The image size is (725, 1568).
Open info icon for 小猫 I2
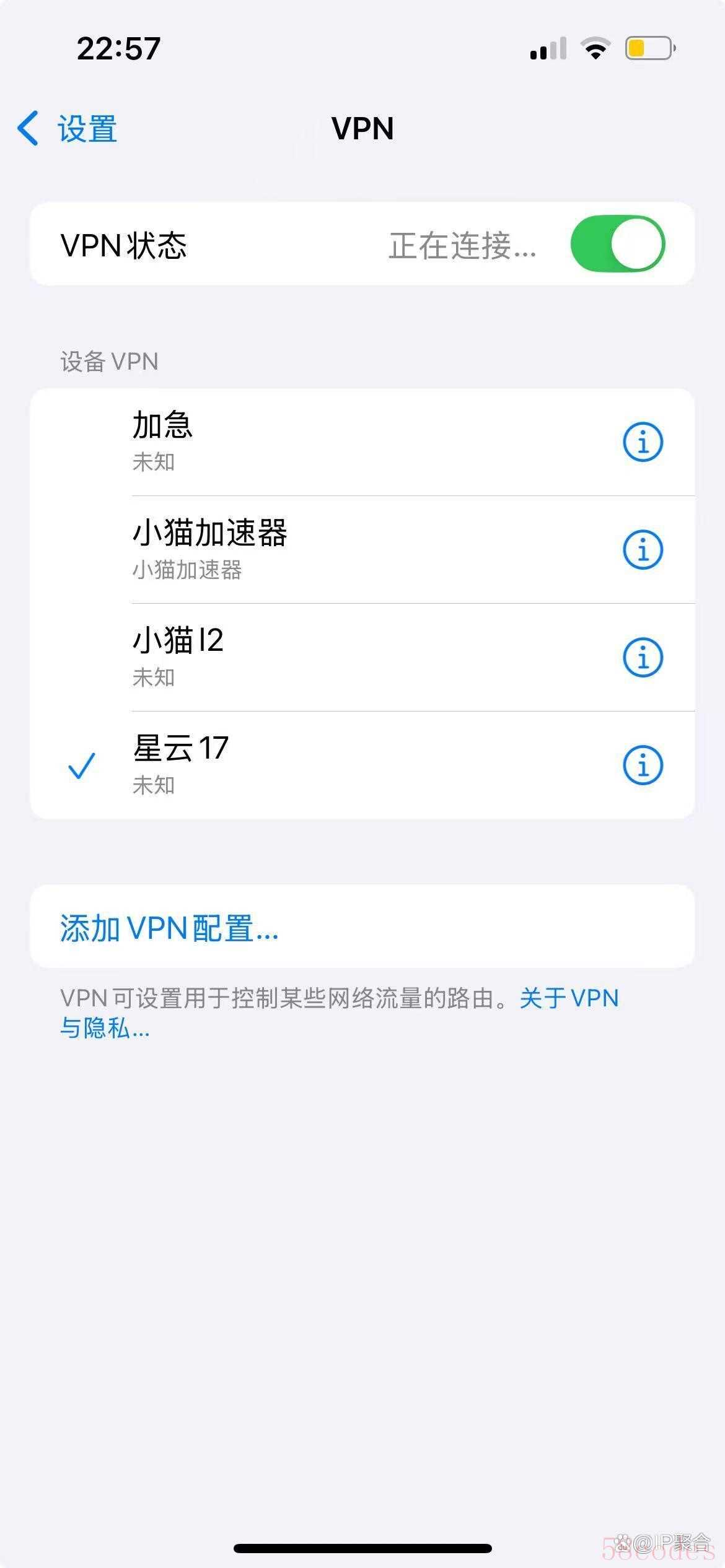click(x=643, y=658)
